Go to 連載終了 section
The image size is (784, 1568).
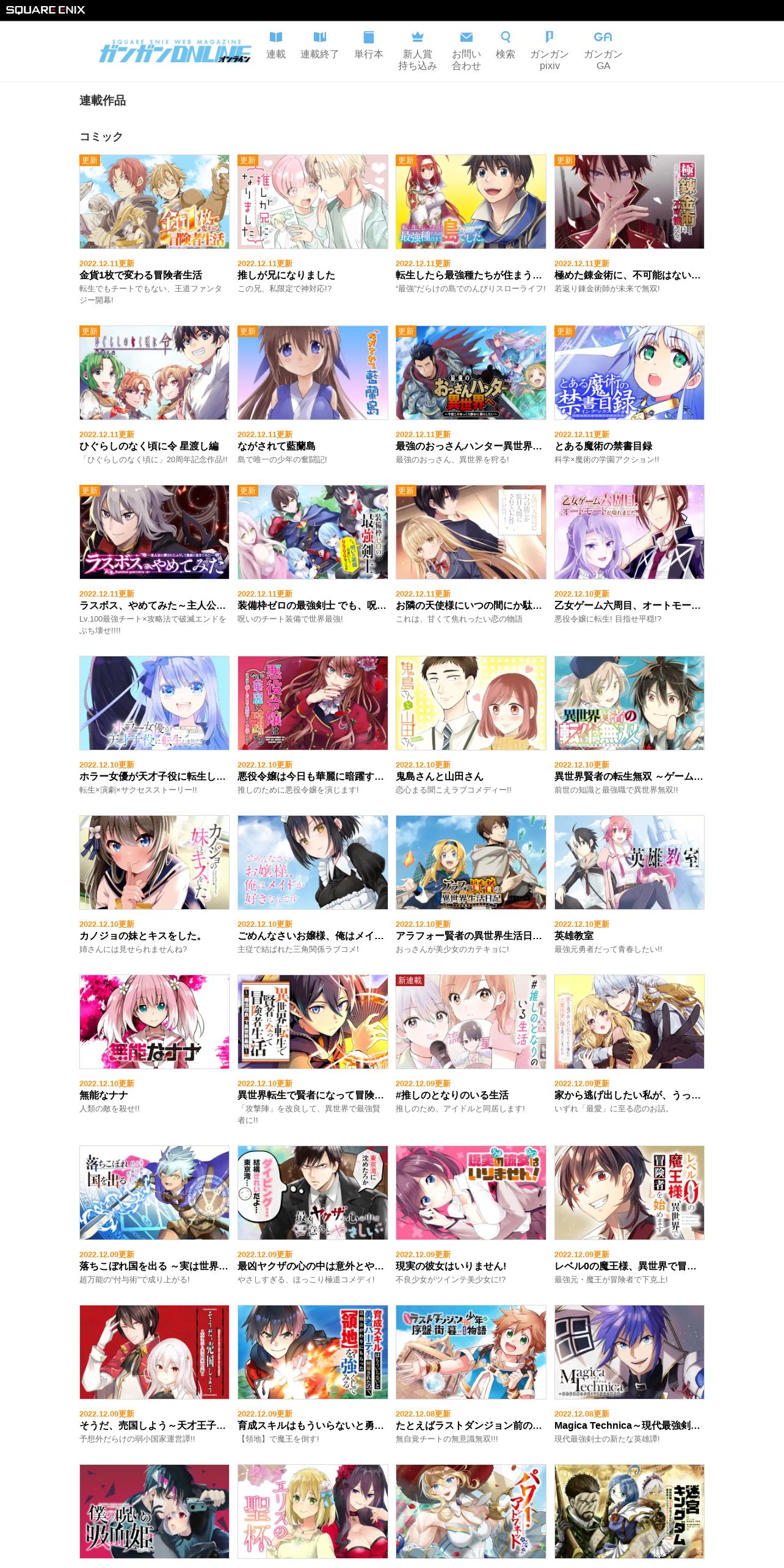(x=319, y=46)
